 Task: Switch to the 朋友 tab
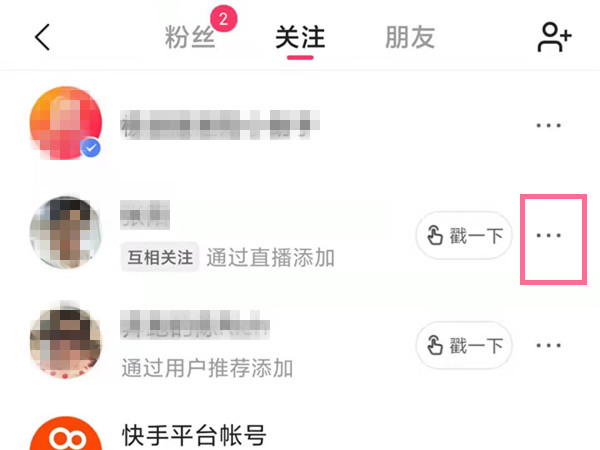click(x=410, y=38)
